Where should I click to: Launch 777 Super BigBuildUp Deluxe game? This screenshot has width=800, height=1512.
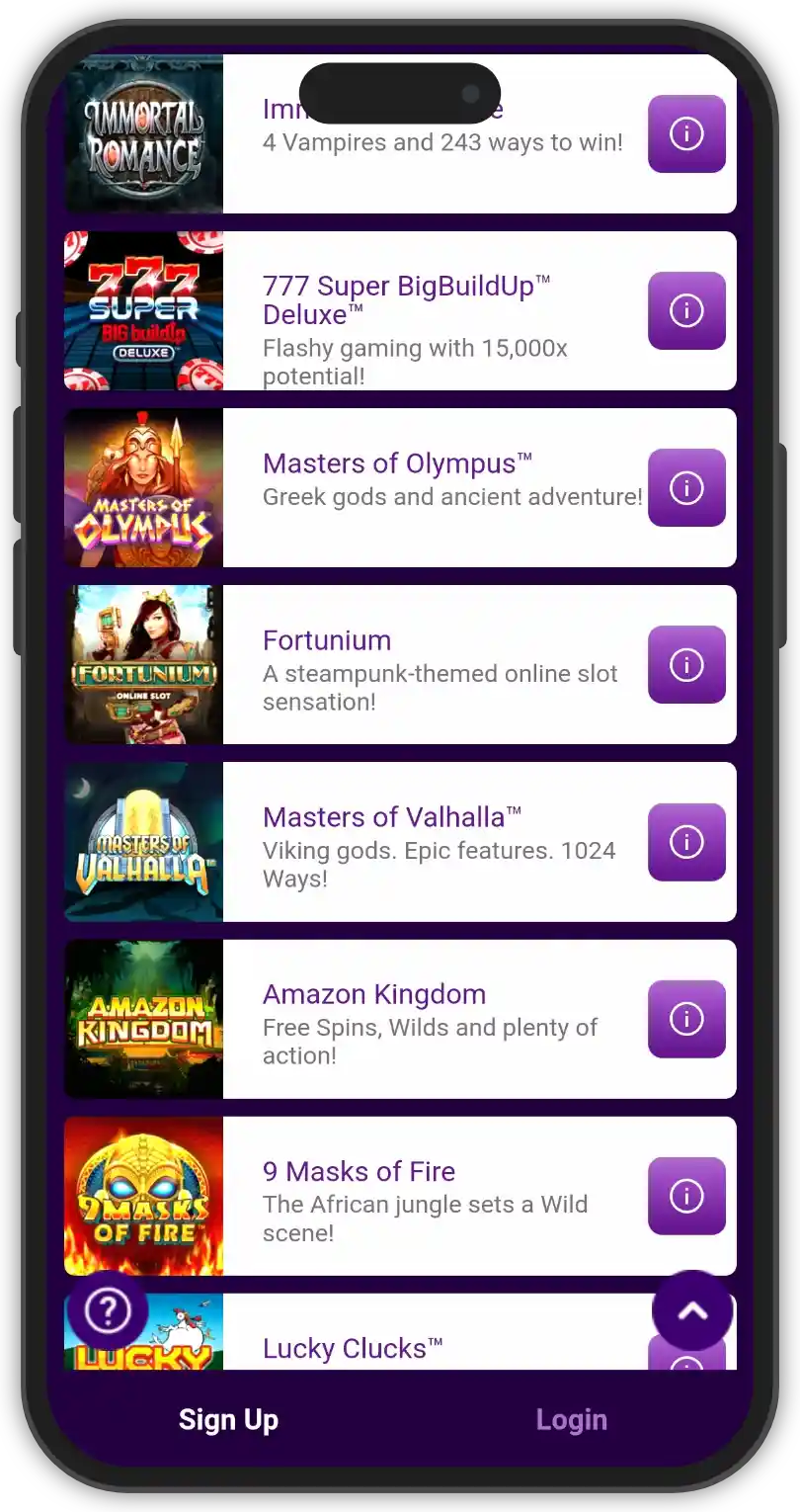point(144,310)
